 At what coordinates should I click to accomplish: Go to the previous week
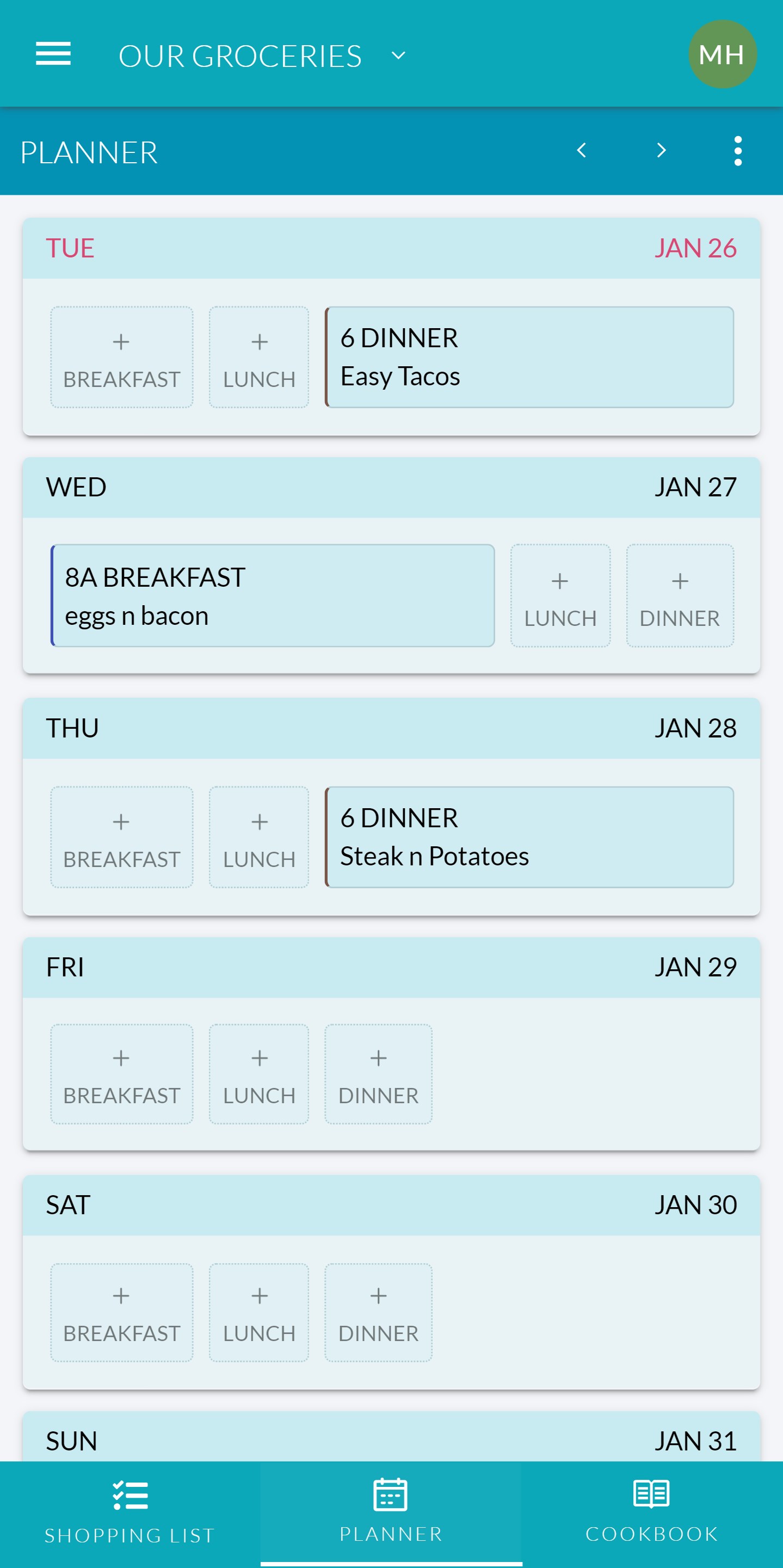pos(581,150)
